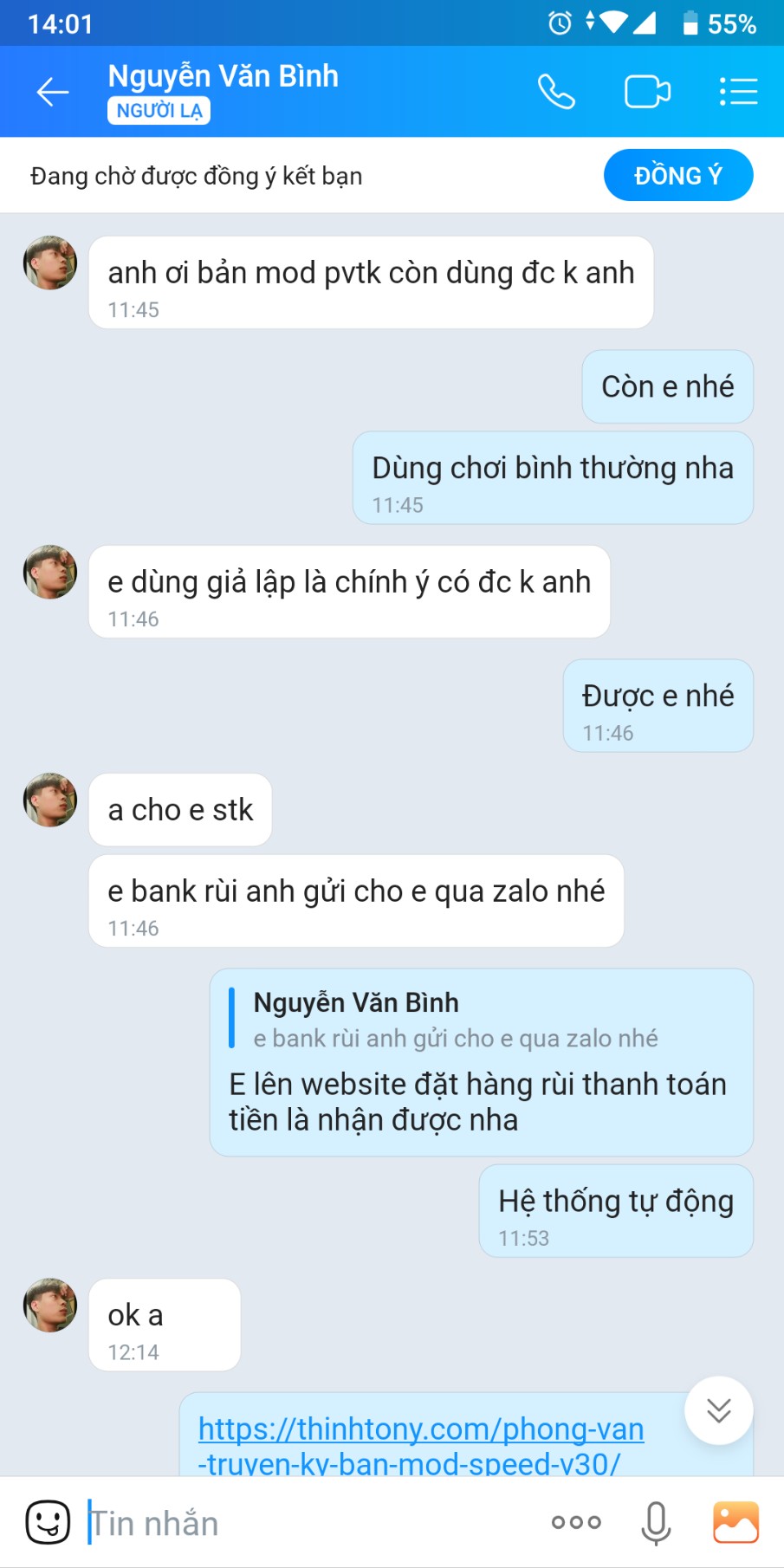
Task: Jump to the latest messages
Action: coord(718,1410)
